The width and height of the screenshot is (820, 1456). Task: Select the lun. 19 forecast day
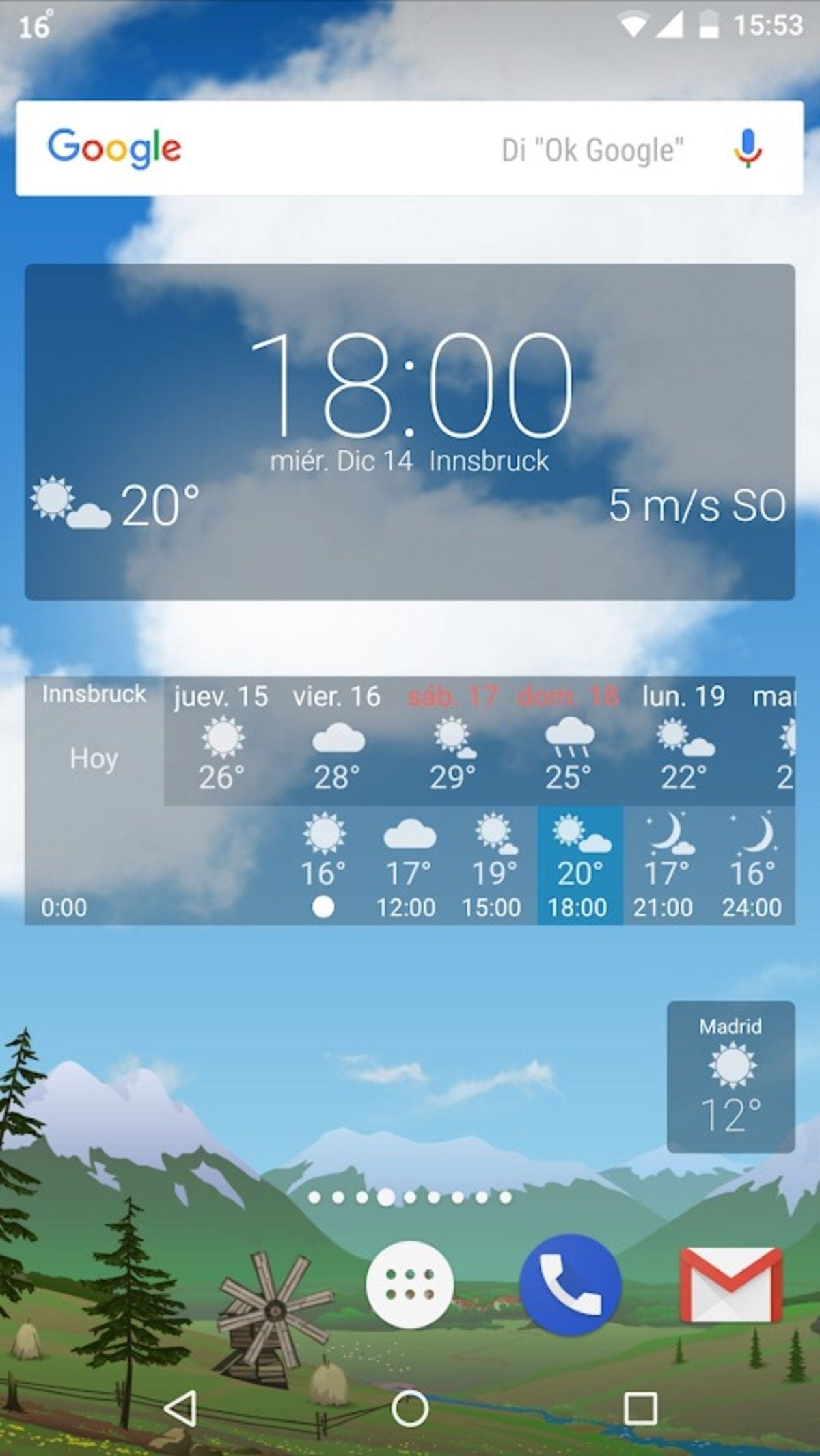tap(683, 742)
